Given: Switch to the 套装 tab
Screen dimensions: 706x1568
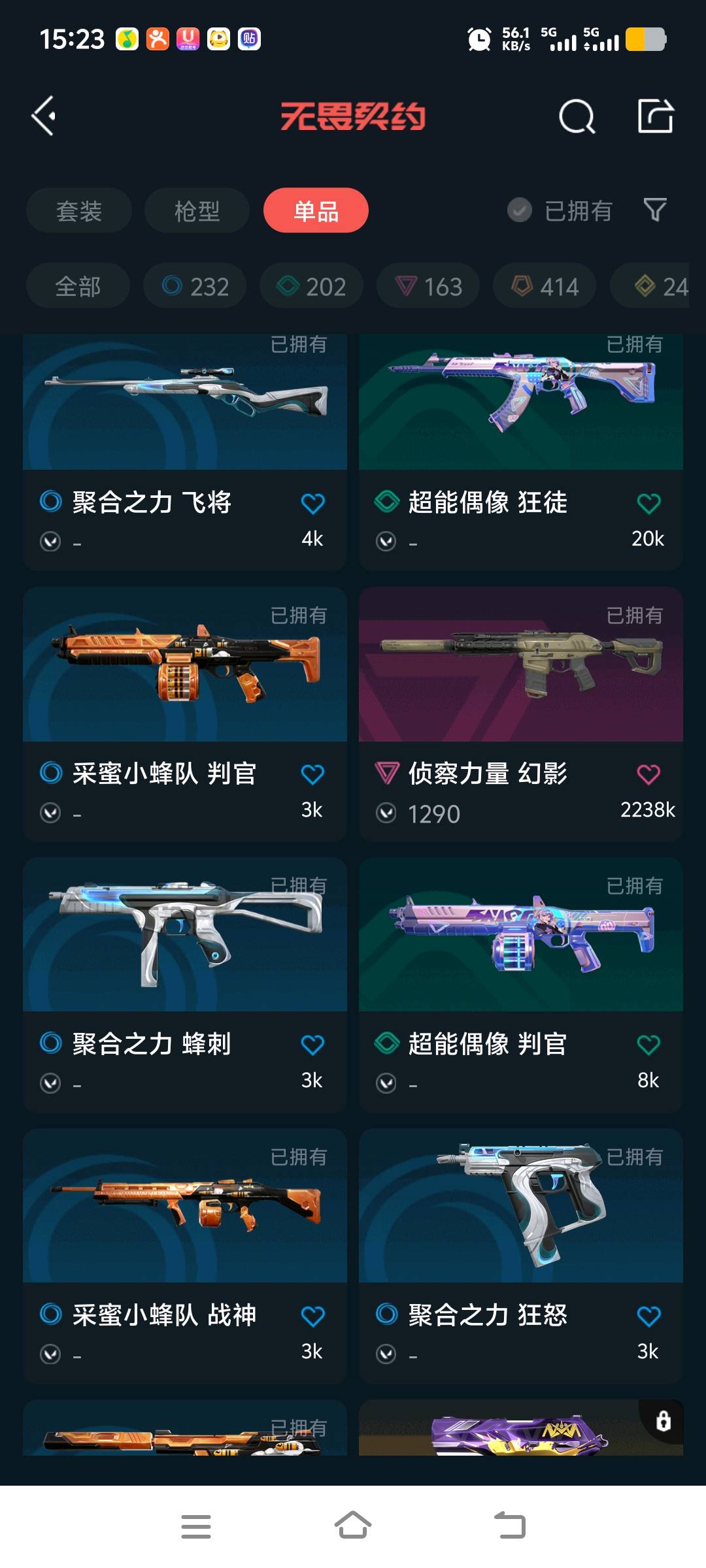Looking at the screenshot, I should point(79,210).
